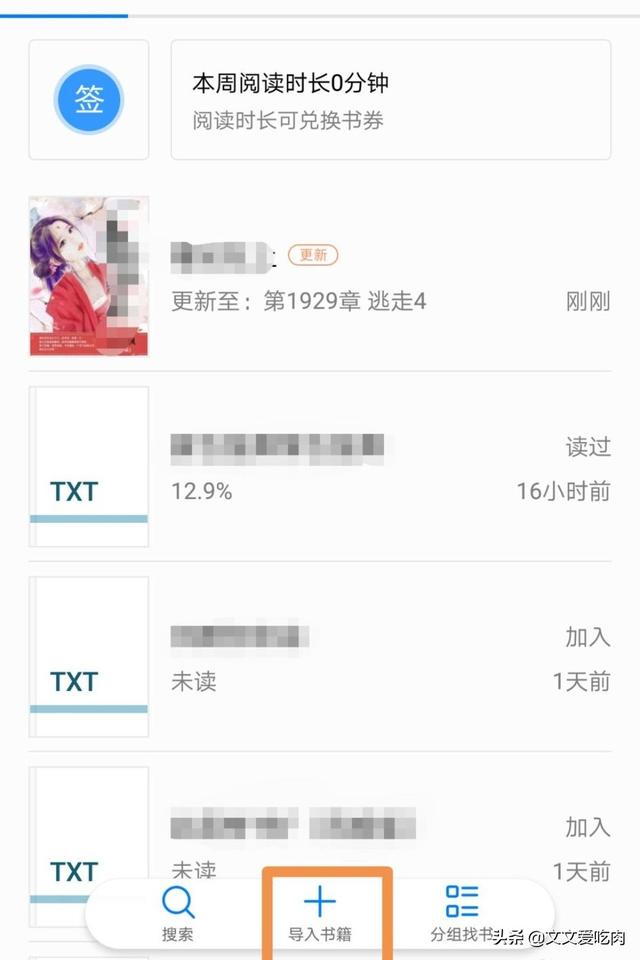The width and height of the screenshot is (640, 960).
Task: Tap 导入书籍 to import books
Action: (x=320, y=914)
